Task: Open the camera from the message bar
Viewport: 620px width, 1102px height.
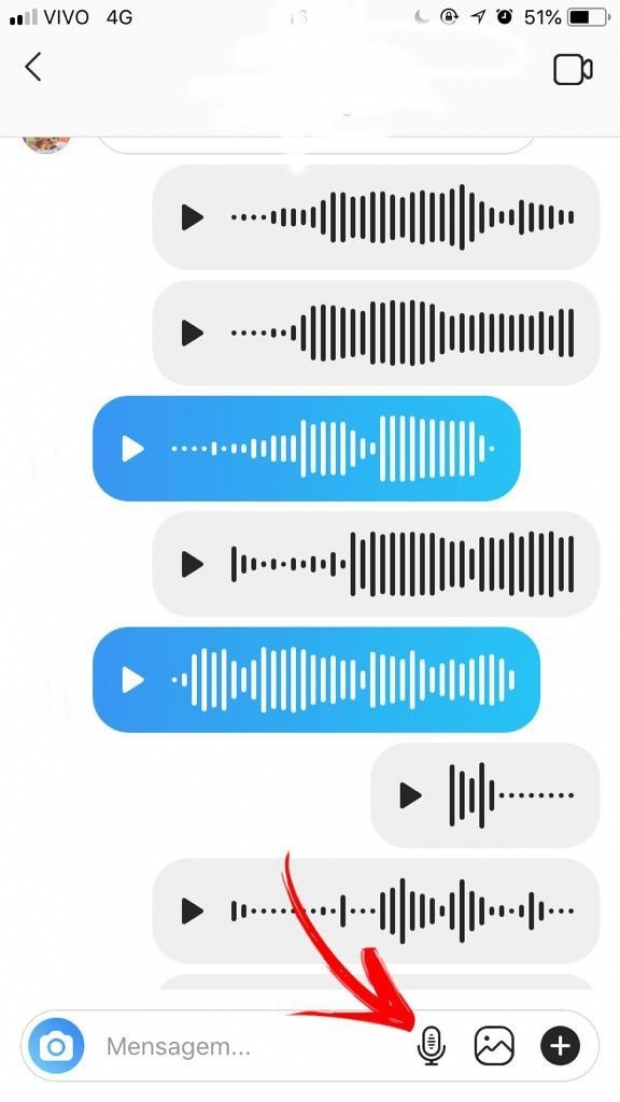Action: pyautogui.click(x=56, y=1047)
